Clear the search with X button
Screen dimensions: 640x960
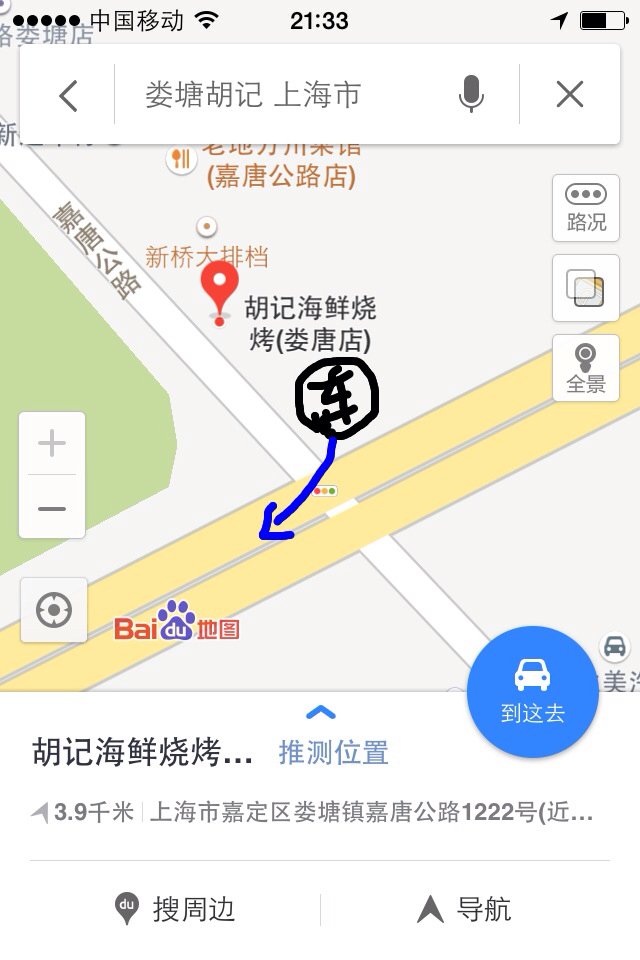pos(569,96)
